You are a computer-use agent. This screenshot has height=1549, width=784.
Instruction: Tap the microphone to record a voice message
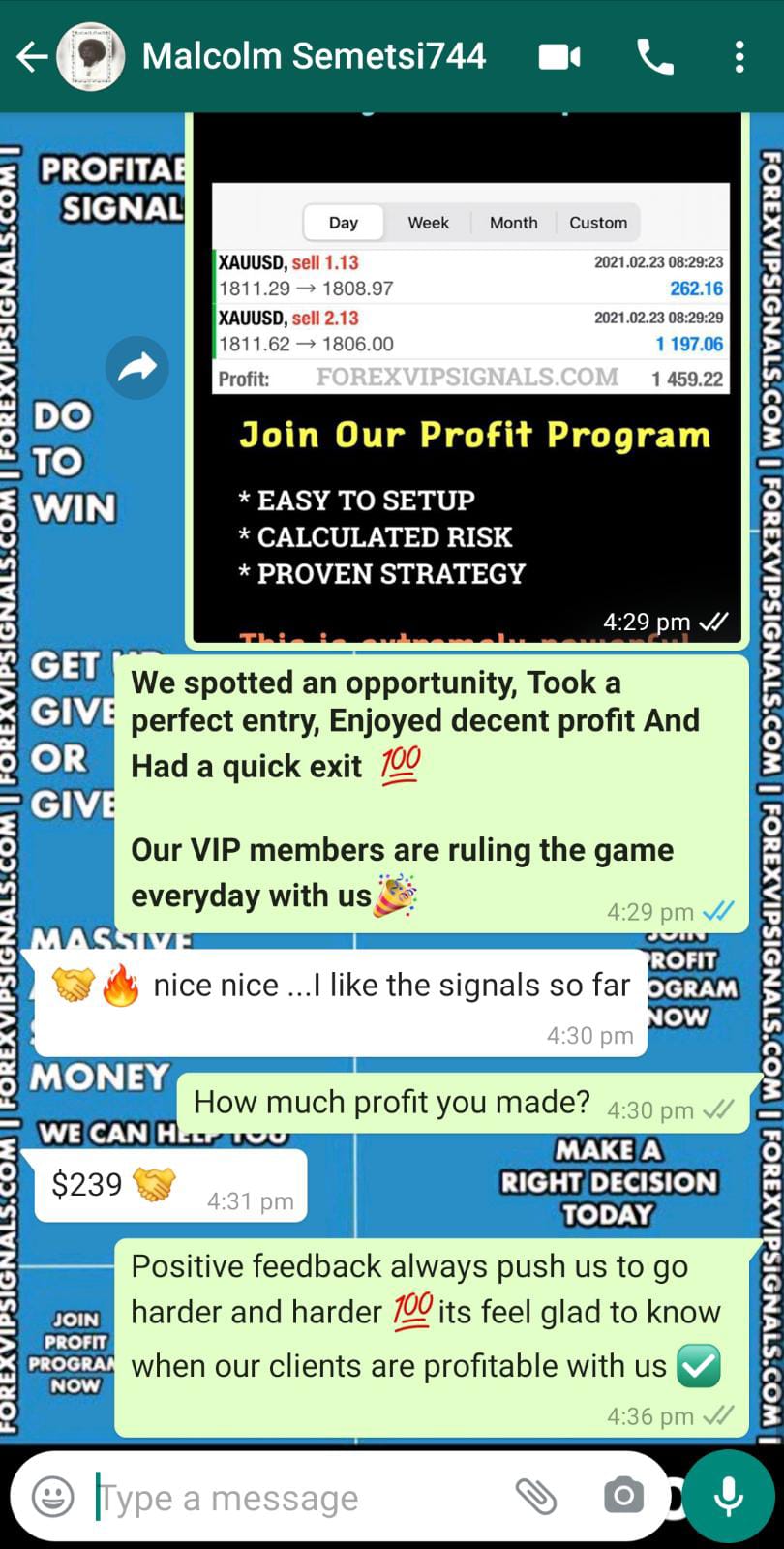tap(728, 1497)
